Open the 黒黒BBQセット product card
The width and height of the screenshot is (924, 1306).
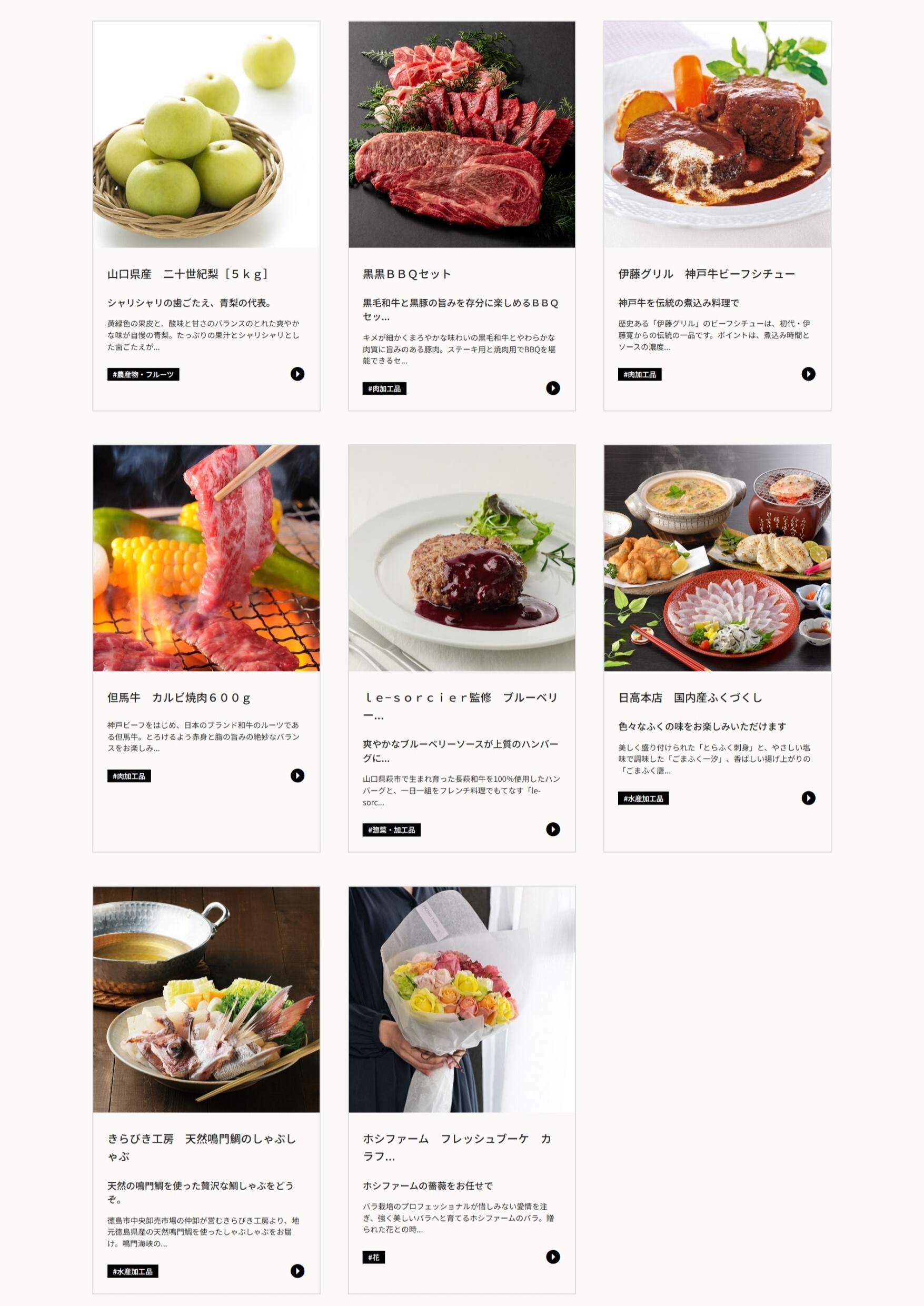[x=407, y=274]
